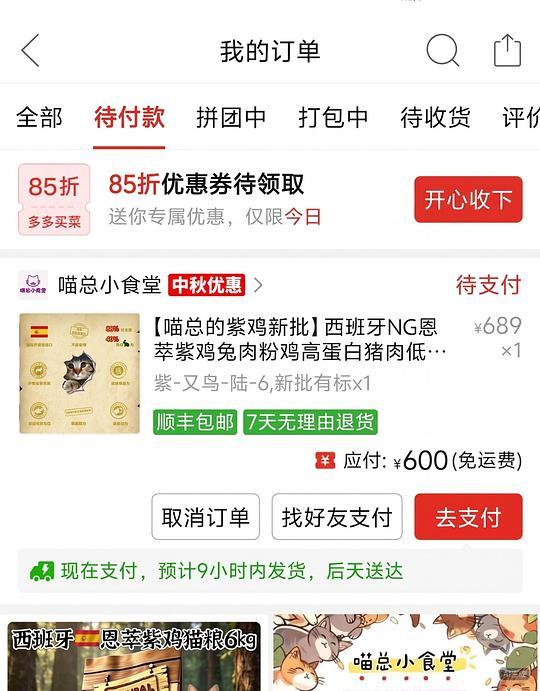This screenshot has width=540, height=691.
Task: Go back from My Orders page
Action: pos(30,50)
